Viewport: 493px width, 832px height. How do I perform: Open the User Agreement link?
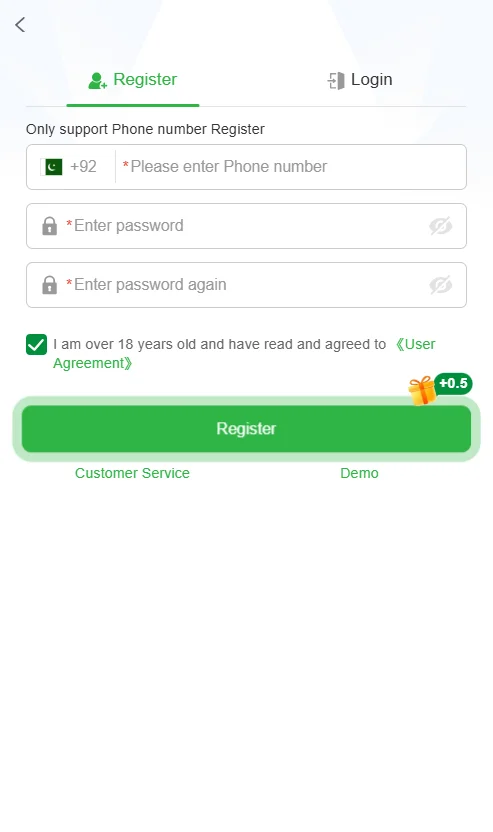244,353
